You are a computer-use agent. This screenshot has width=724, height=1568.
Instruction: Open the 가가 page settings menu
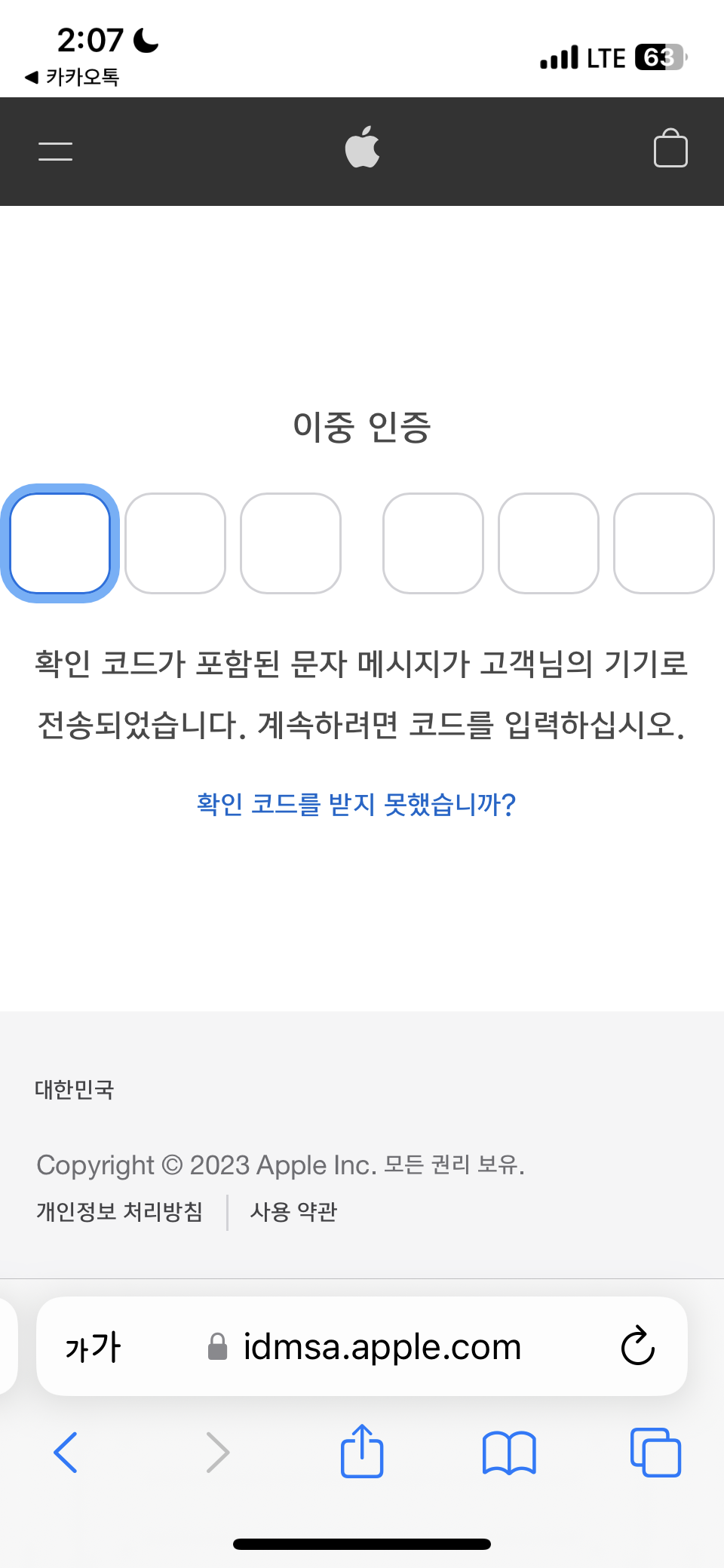click(x=93, y=1347)
